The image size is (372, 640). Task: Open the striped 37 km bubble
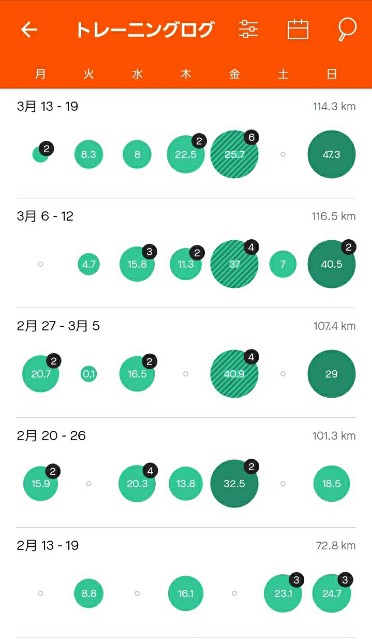tap(234, 264)
